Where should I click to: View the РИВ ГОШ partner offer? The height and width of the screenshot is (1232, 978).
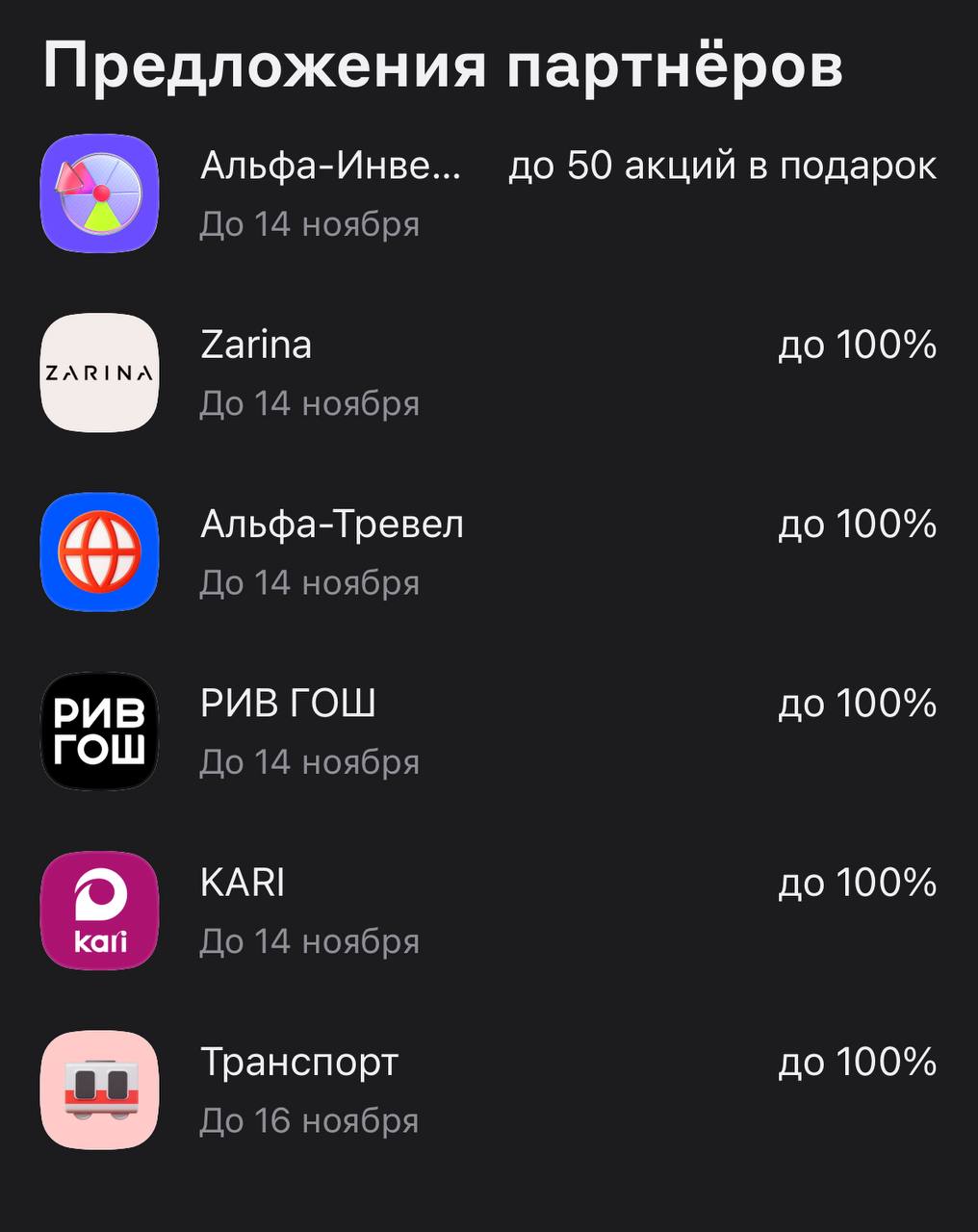(288, 731)
